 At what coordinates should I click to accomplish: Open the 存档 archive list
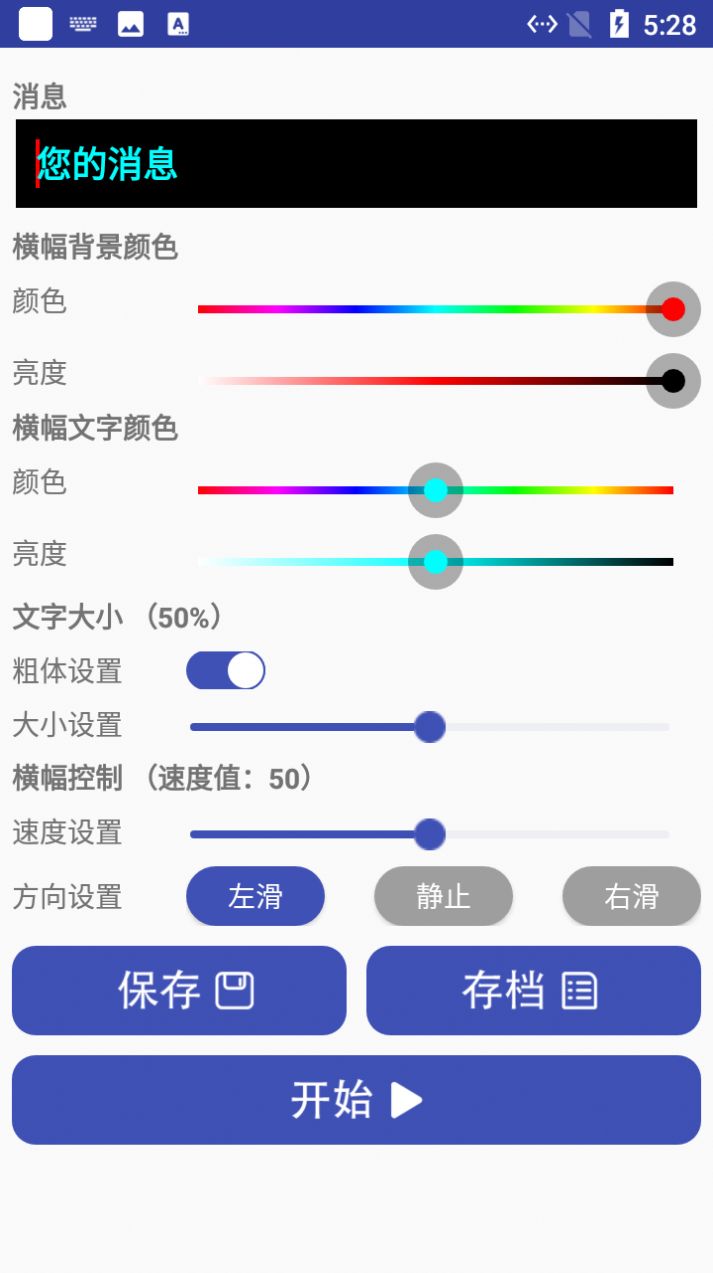tap(533, 990)
